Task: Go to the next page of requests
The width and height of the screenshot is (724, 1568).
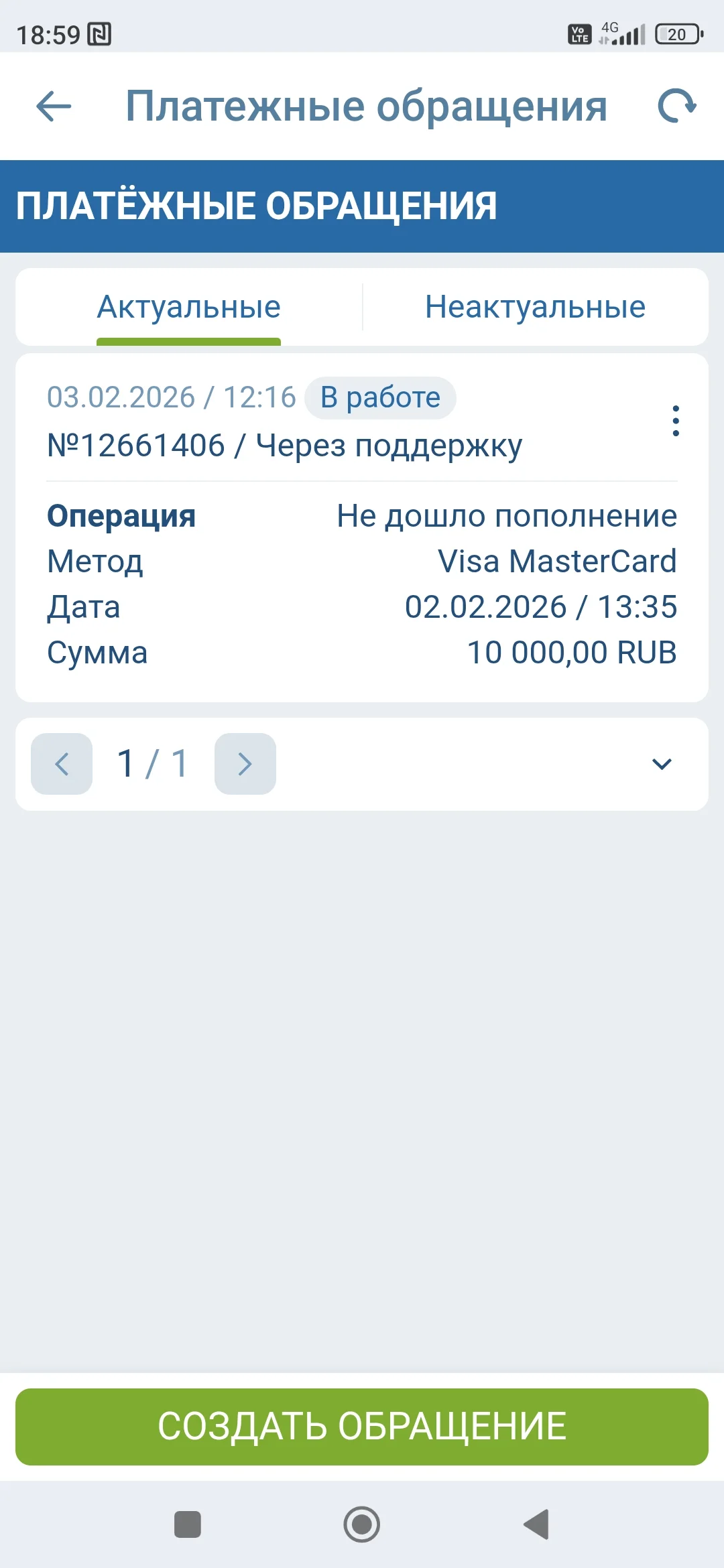Action: (245, 764)
